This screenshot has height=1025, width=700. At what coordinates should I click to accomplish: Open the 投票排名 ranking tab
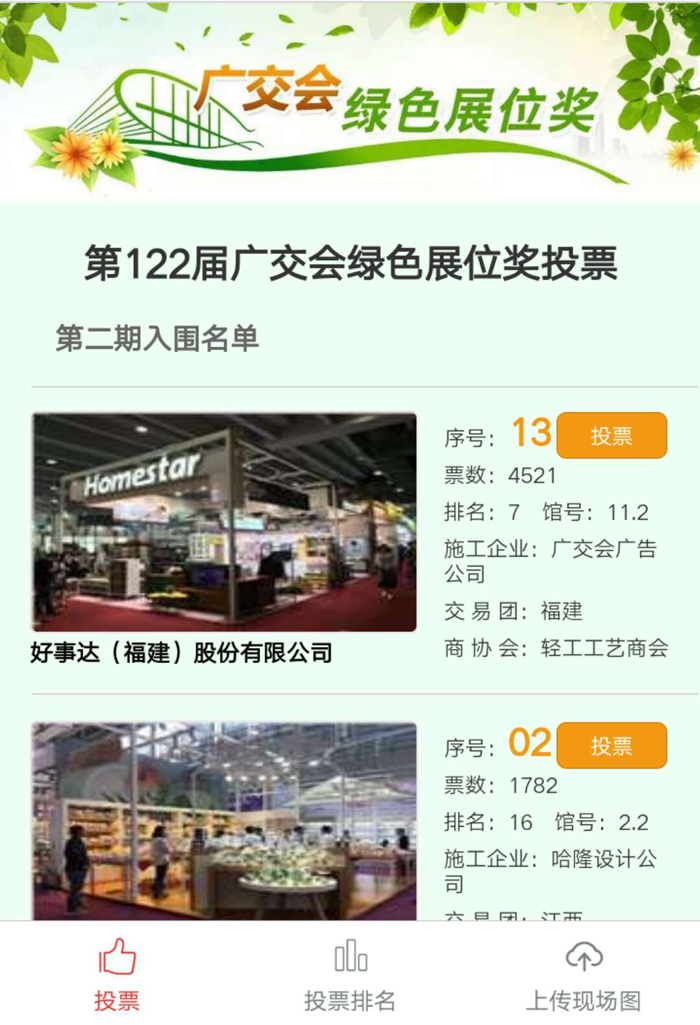click(350, 973)
